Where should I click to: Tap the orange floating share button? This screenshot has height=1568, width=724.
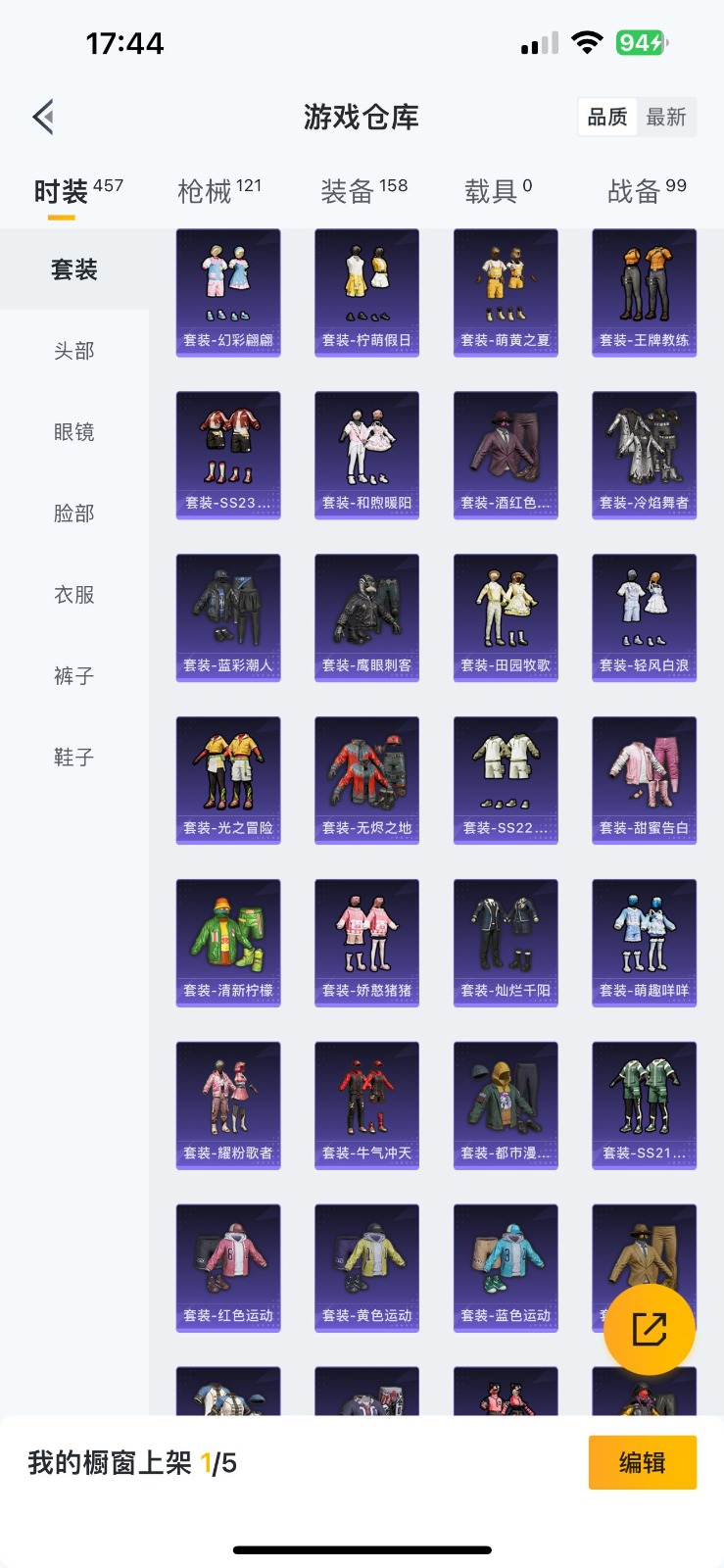click(649, 1329)
